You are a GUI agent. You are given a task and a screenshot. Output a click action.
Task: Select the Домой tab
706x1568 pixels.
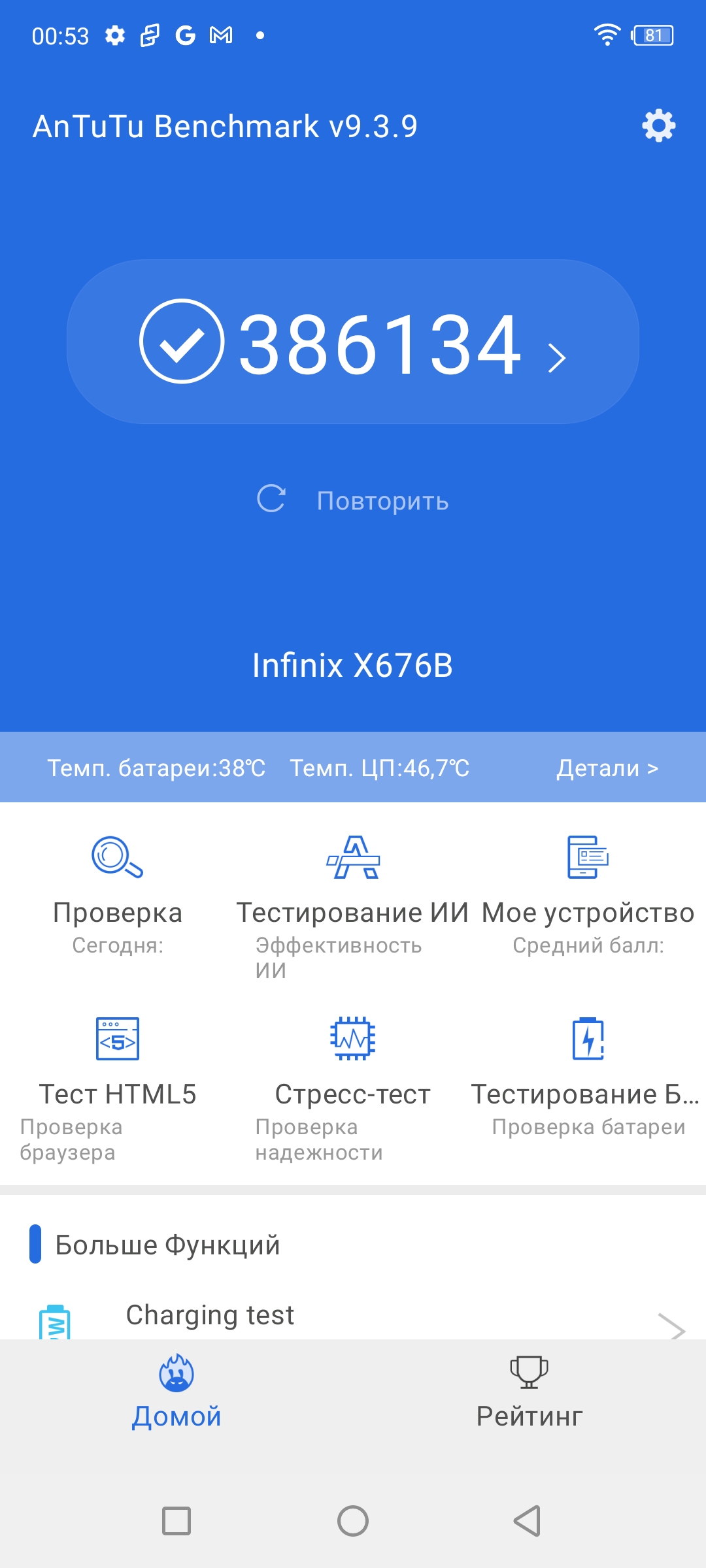pos(176,1393)
